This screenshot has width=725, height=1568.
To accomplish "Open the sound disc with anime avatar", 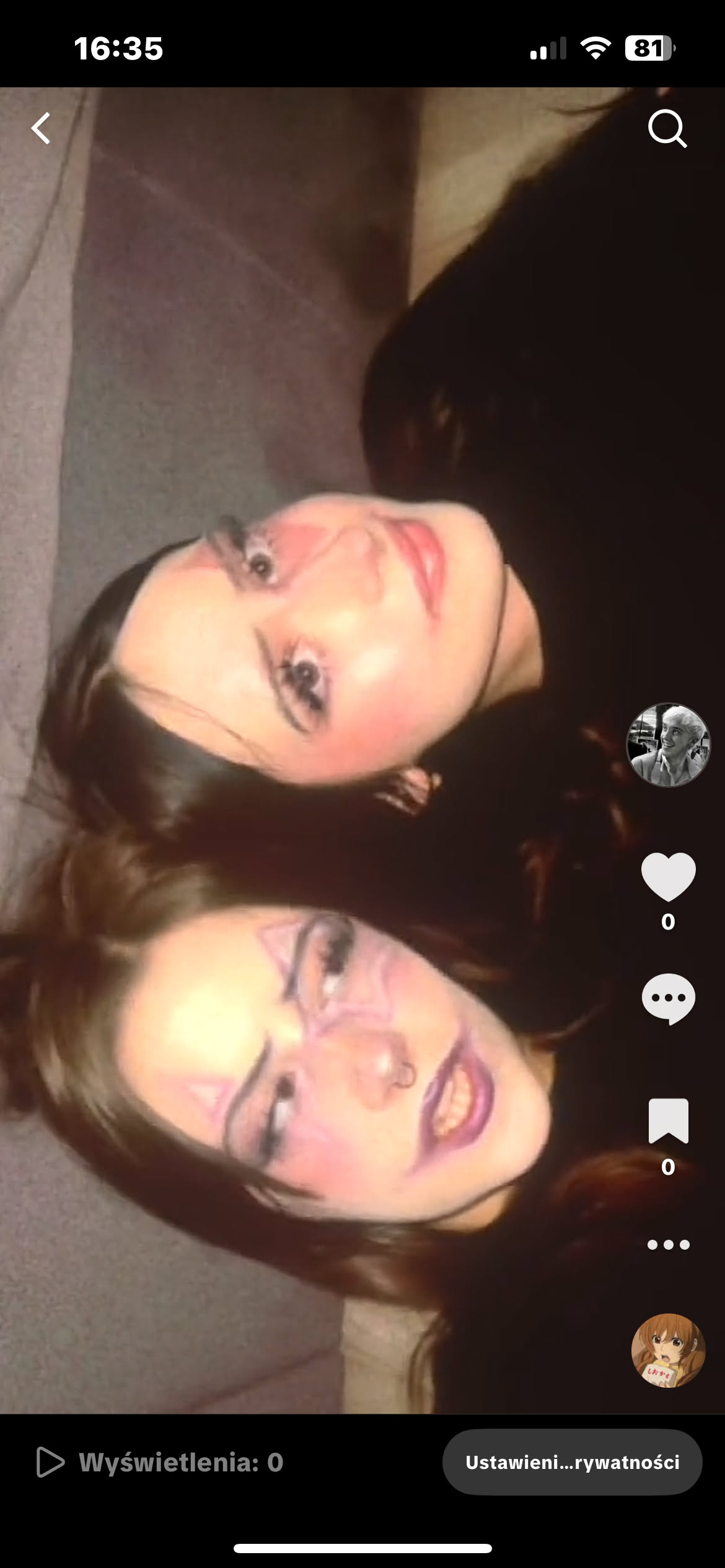I will [x=668, y=1351].
